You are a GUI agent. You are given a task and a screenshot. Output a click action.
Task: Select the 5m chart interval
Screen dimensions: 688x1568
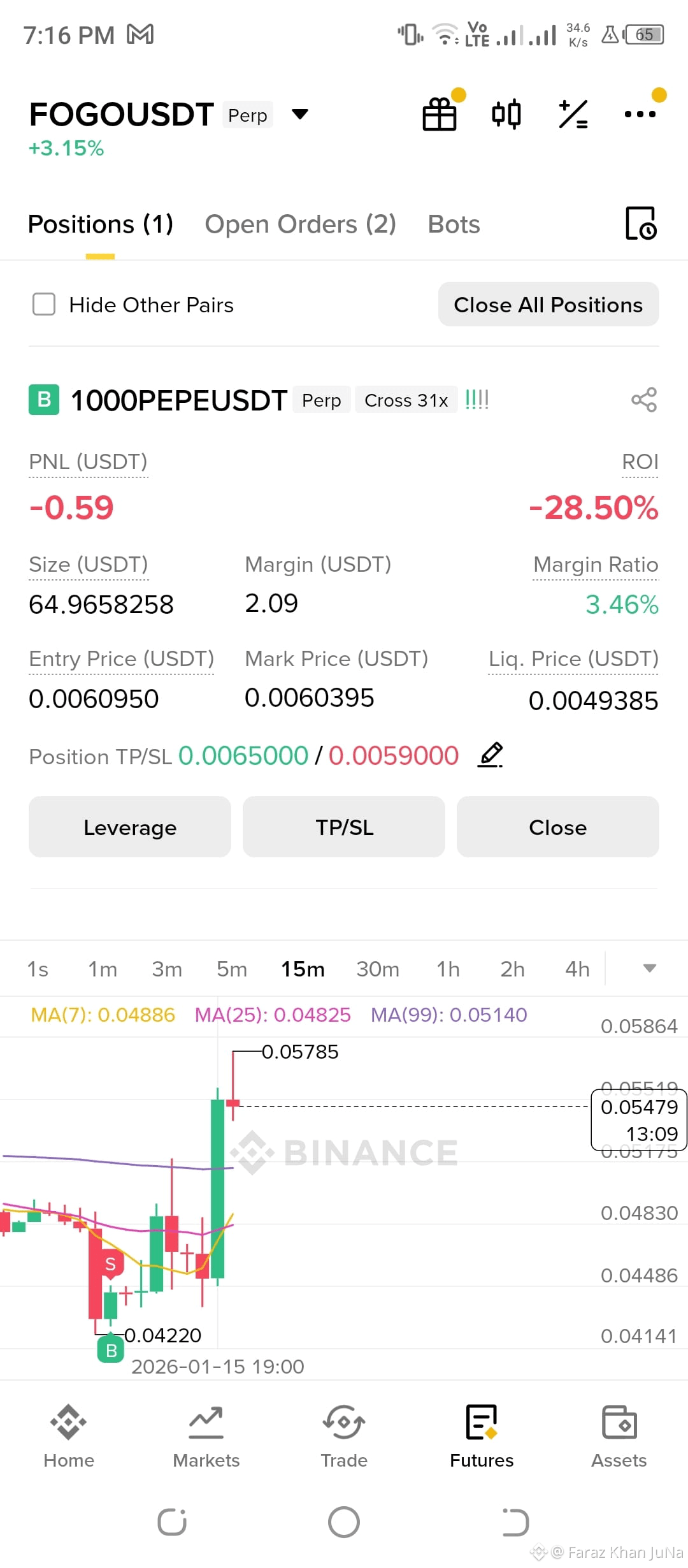[232, 969]
